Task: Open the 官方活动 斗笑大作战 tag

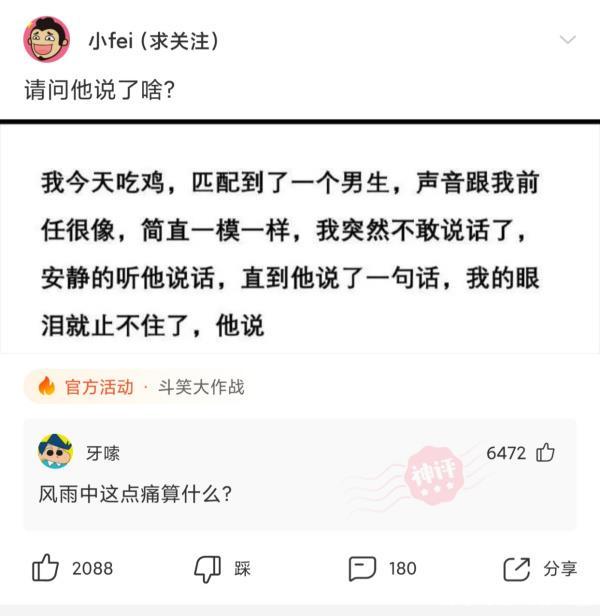Action: tap(135, 387)
